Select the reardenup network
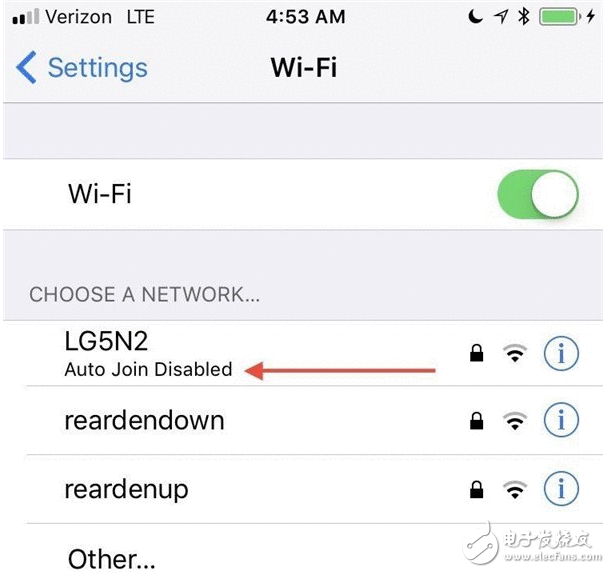The height and width of the screenshot is (573, 610). tap(126, 490)
